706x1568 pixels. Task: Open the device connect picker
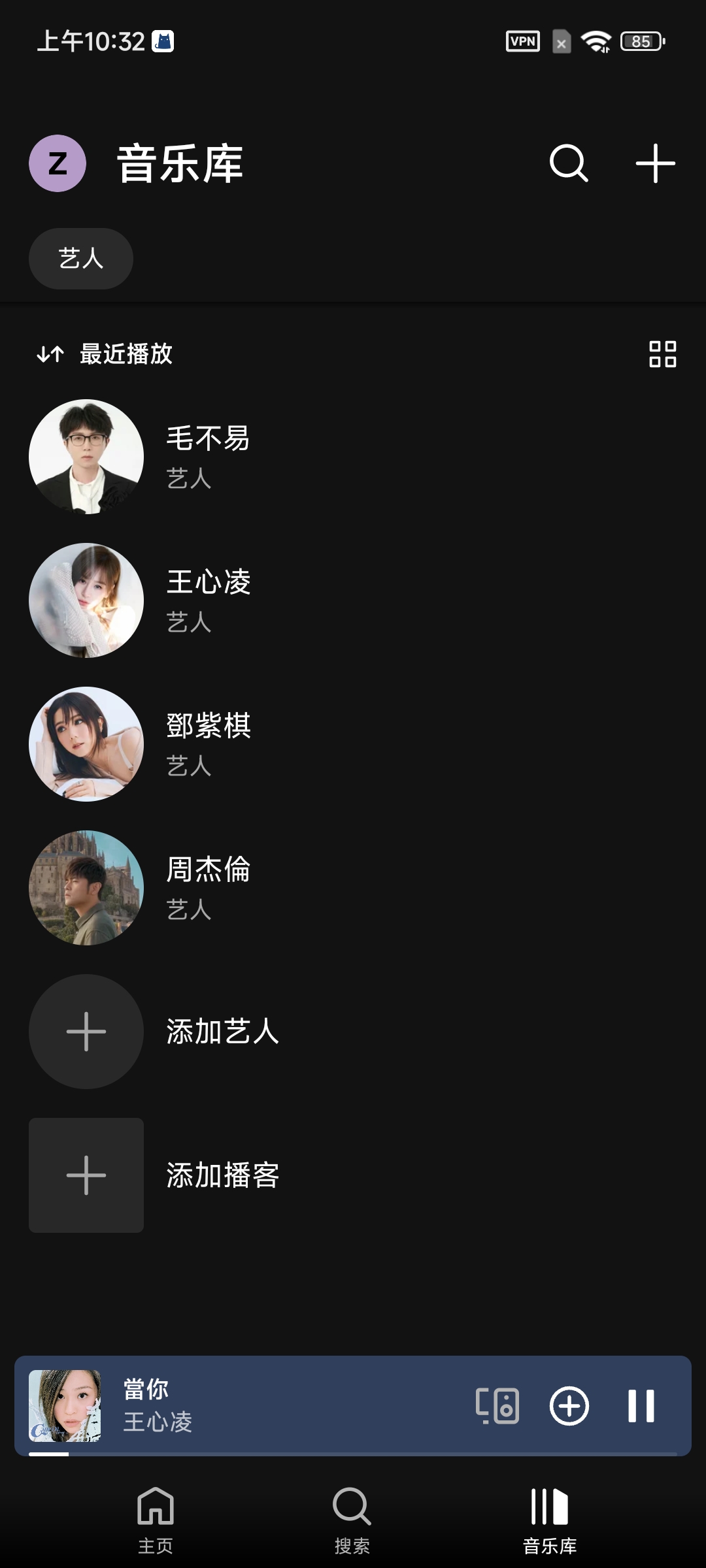click(x=497, y=1405)
